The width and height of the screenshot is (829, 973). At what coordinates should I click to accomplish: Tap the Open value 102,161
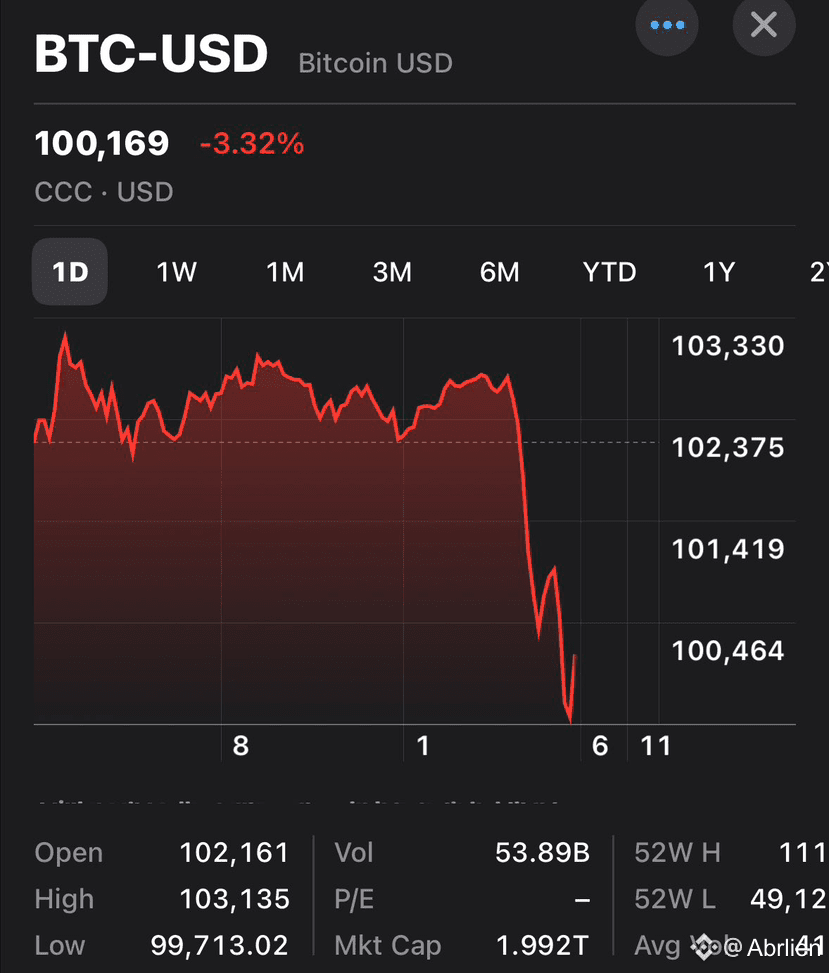click(234, 852)
